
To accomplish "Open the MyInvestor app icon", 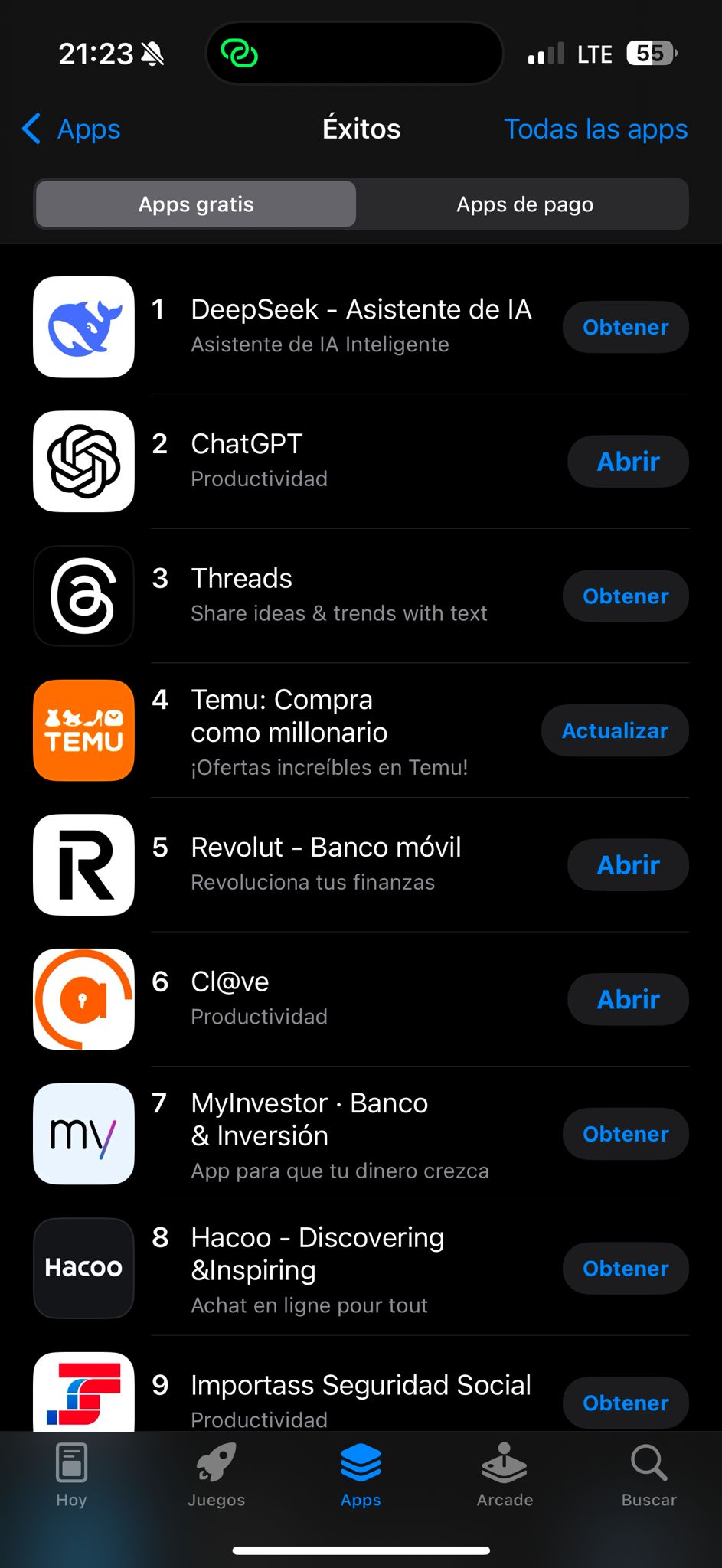I will [83, 1134].
